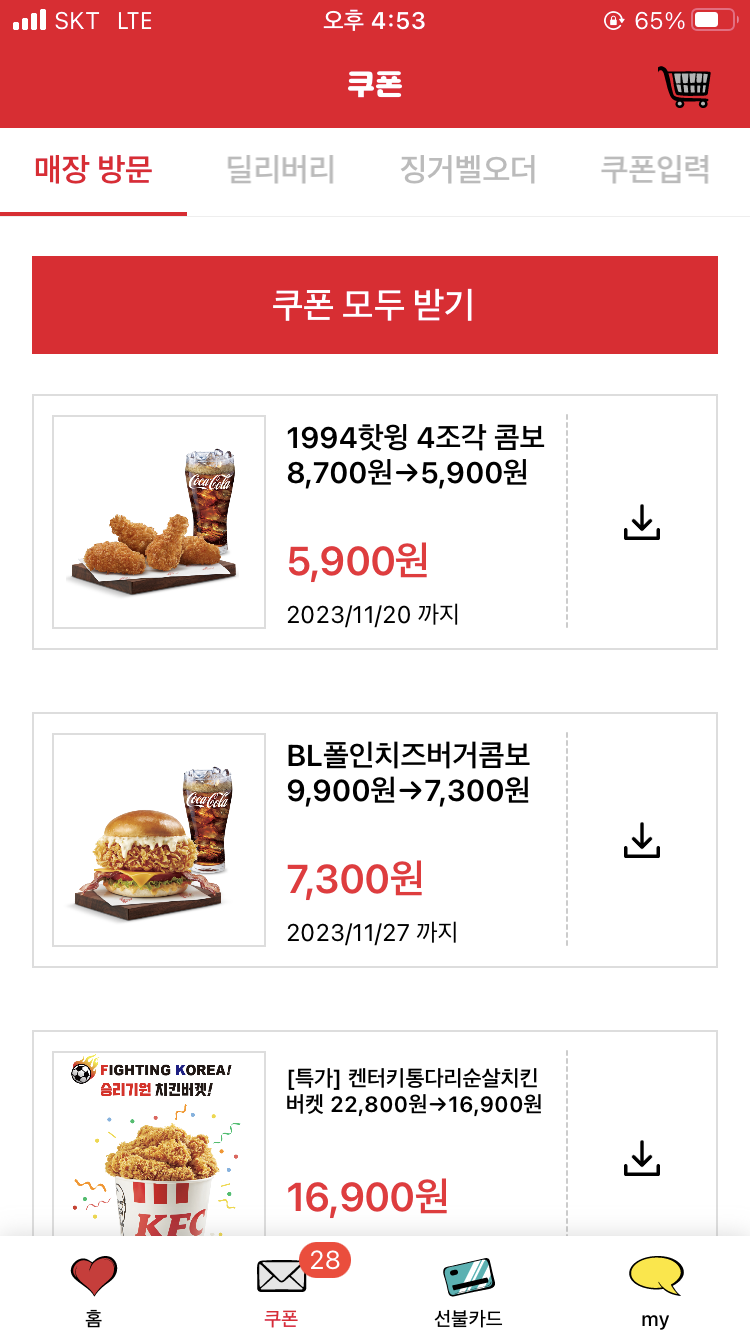Select the 징거벨오더 tab
This screenshot has width=750, height=1334.
pos(468,170)
